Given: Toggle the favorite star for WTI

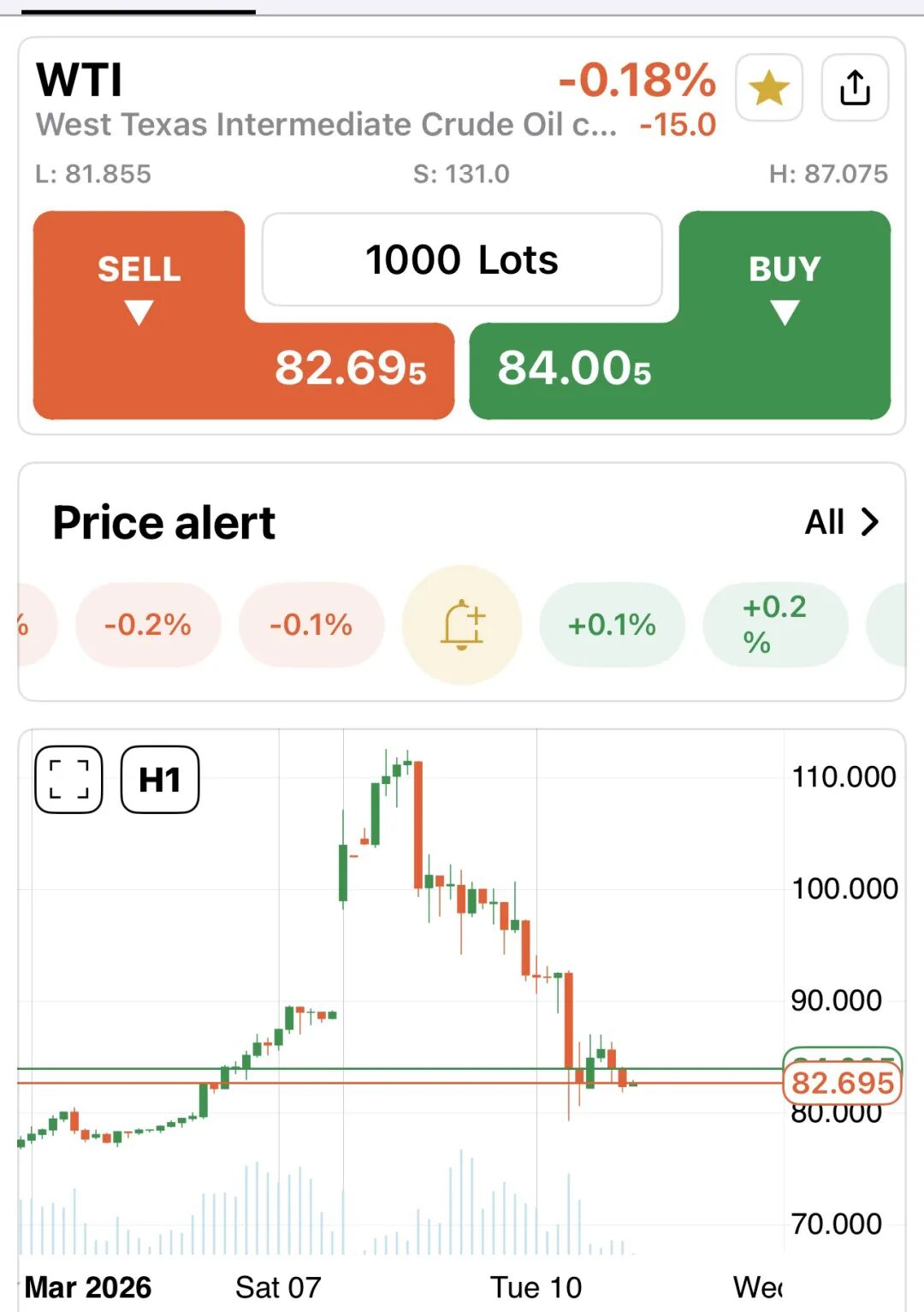Looking at the screenshot, I should coord(768,88).
